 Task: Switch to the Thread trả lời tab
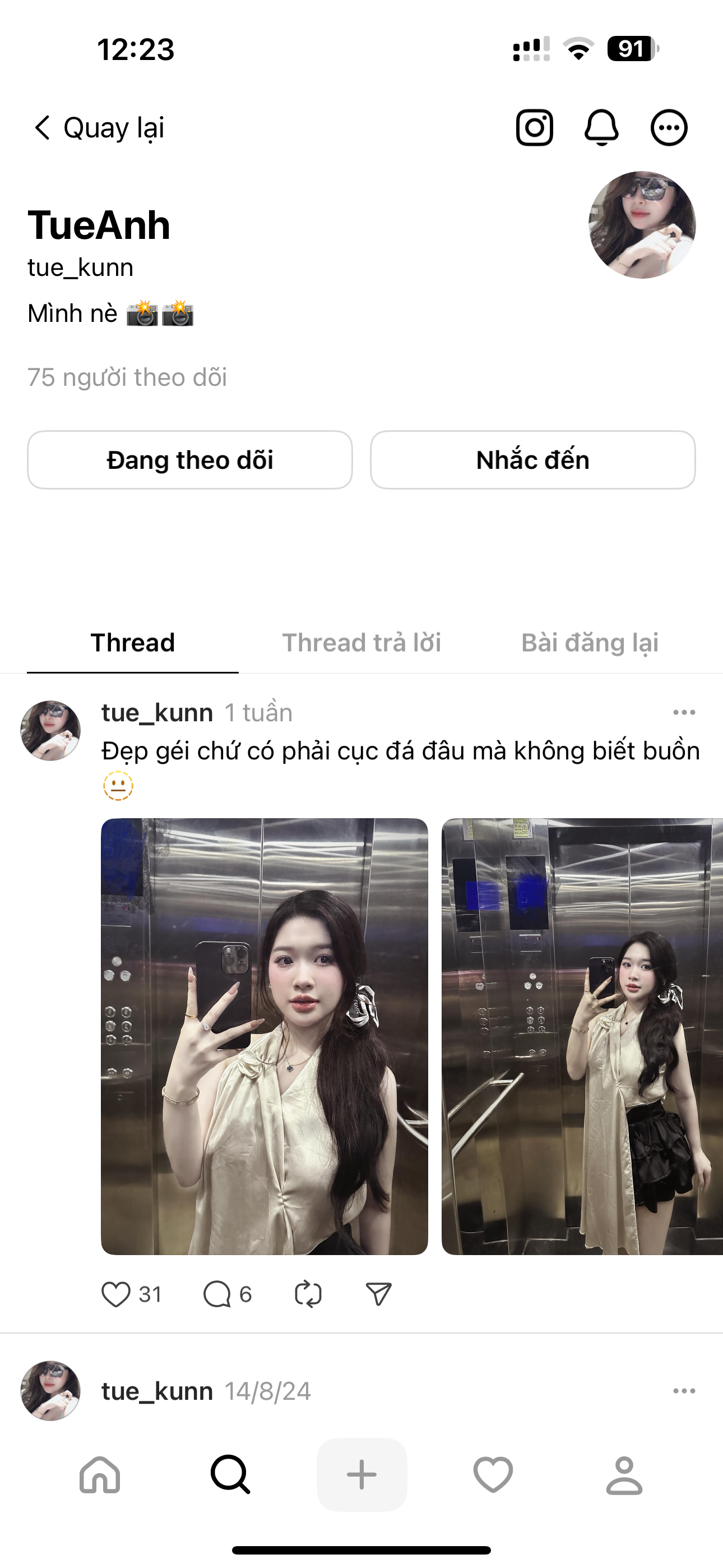pyautogui.click(x=361, y=643)
